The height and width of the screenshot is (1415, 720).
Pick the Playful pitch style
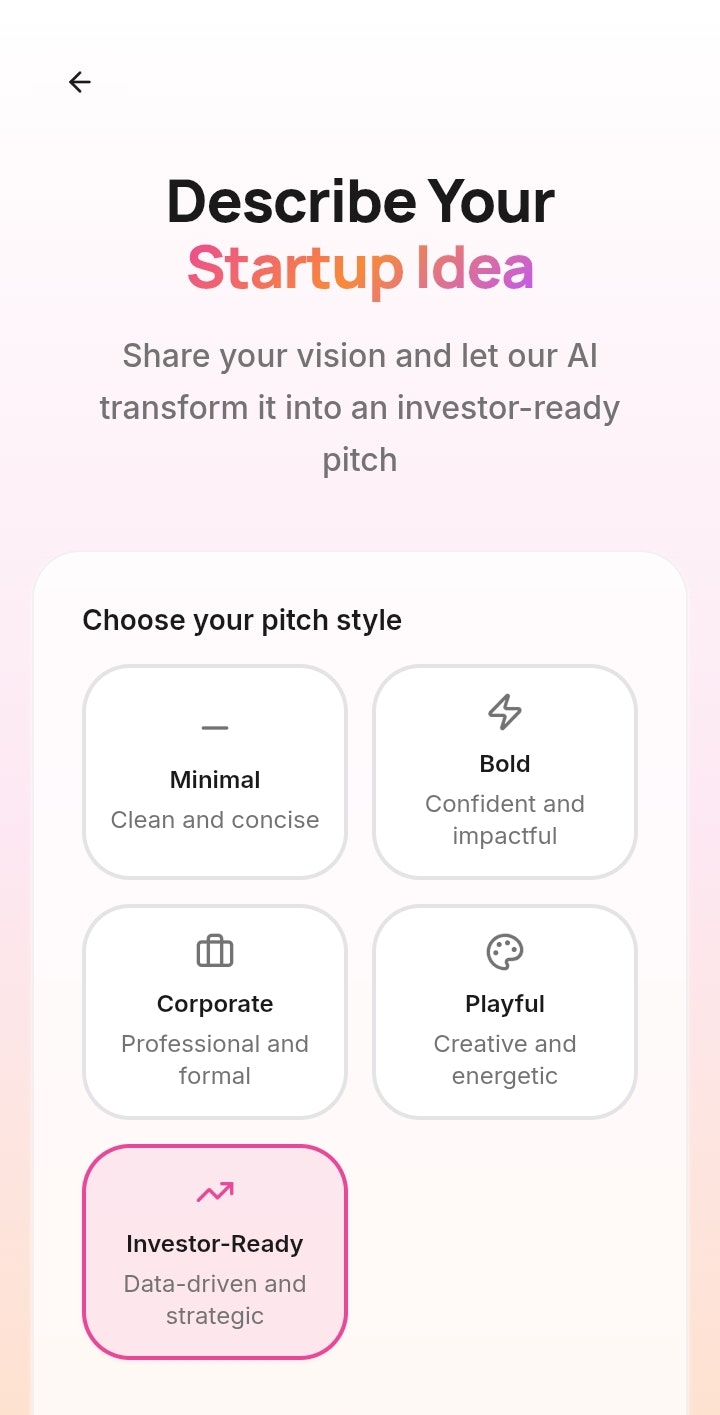504,1011
